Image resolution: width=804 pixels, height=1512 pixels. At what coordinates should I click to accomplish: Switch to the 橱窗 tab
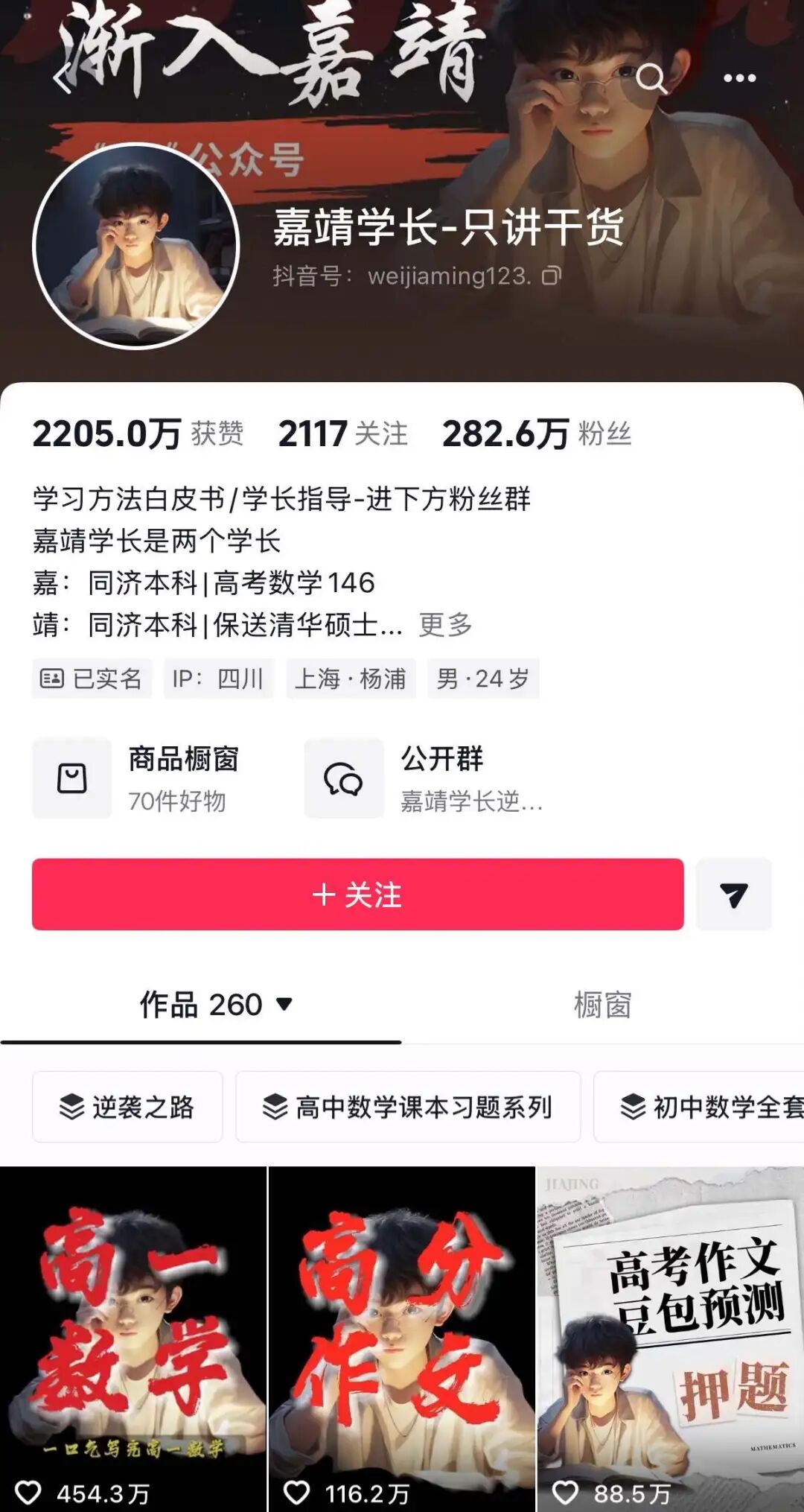pos(602,1005)
